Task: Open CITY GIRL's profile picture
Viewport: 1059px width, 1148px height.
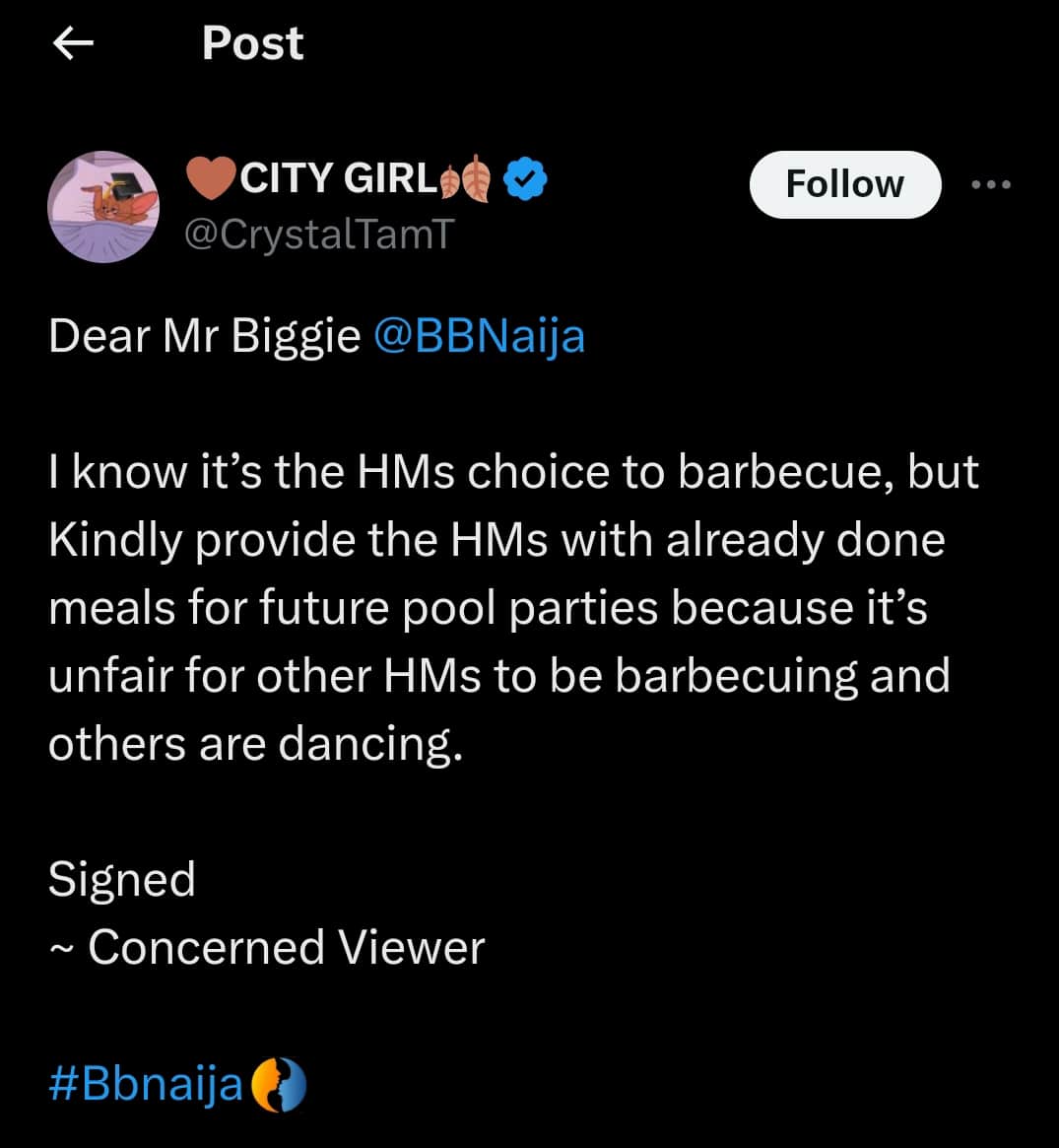Action: [x=103, y=206]
